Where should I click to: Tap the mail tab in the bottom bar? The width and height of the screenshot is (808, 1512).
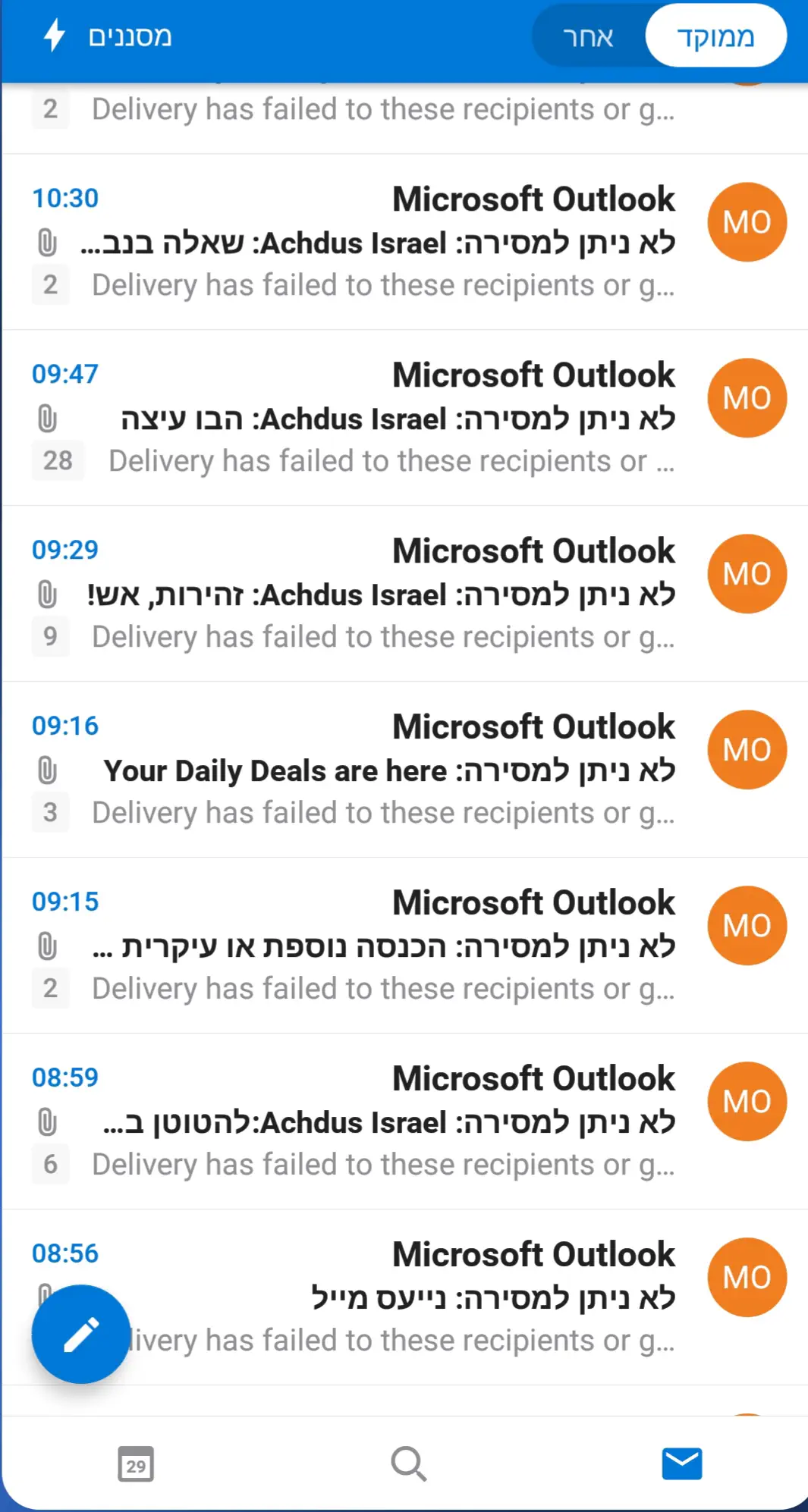tap(681, 1463)
